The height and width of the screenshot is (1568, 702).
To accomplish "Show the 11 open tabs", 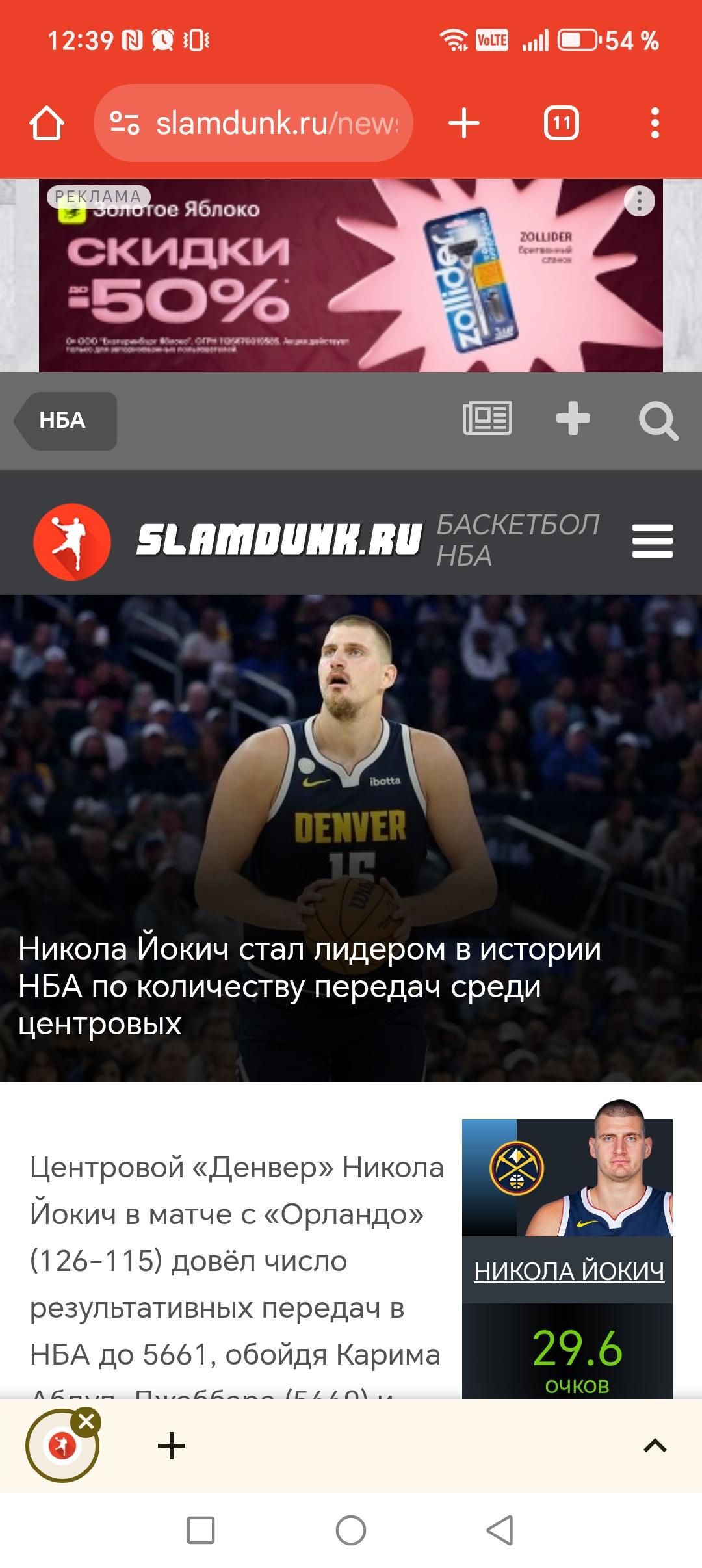I will 561,123.
